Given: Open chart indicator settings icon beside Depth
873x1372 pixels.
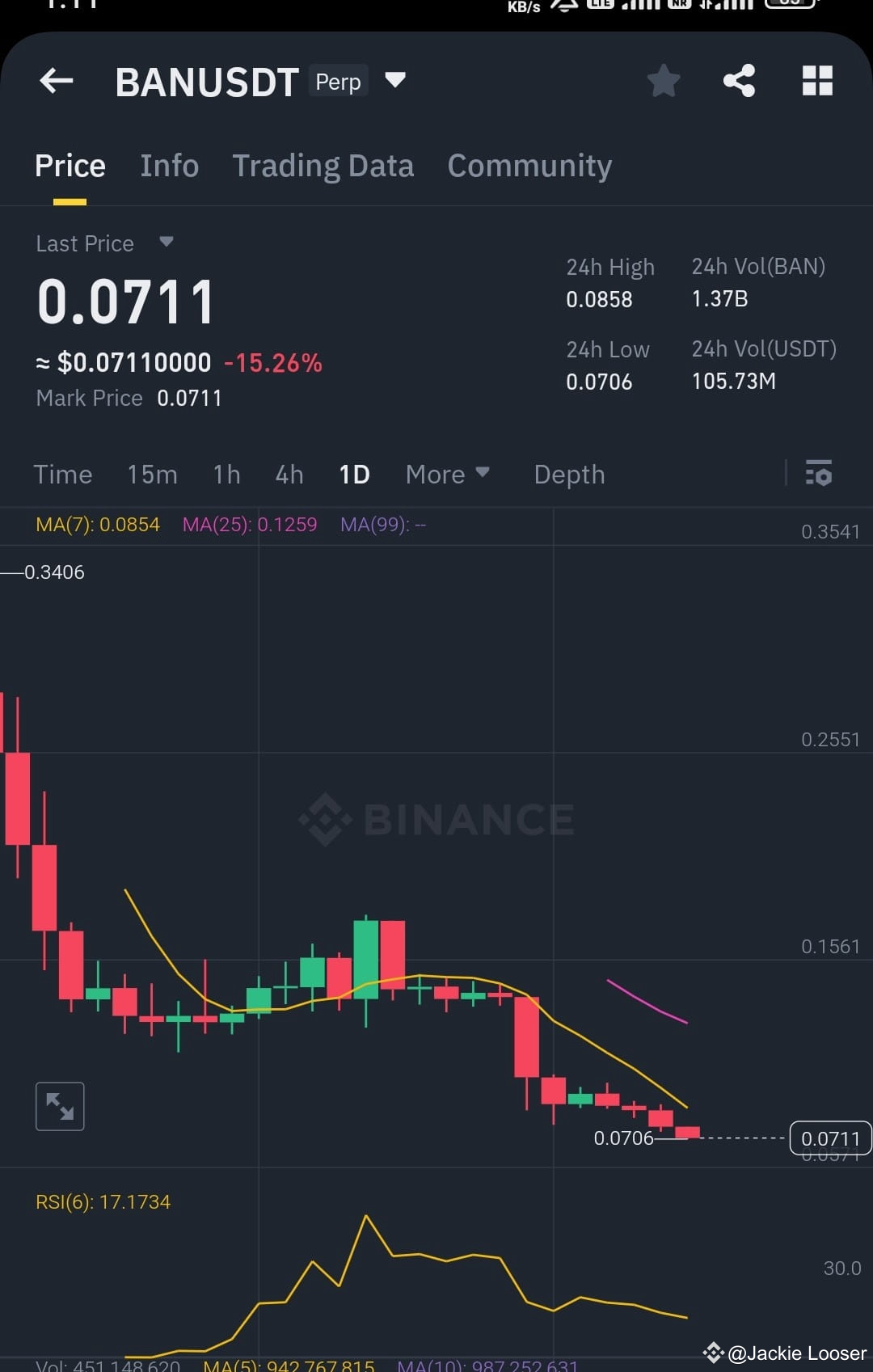Looking at the screenshot, I should tap(819, 474).
